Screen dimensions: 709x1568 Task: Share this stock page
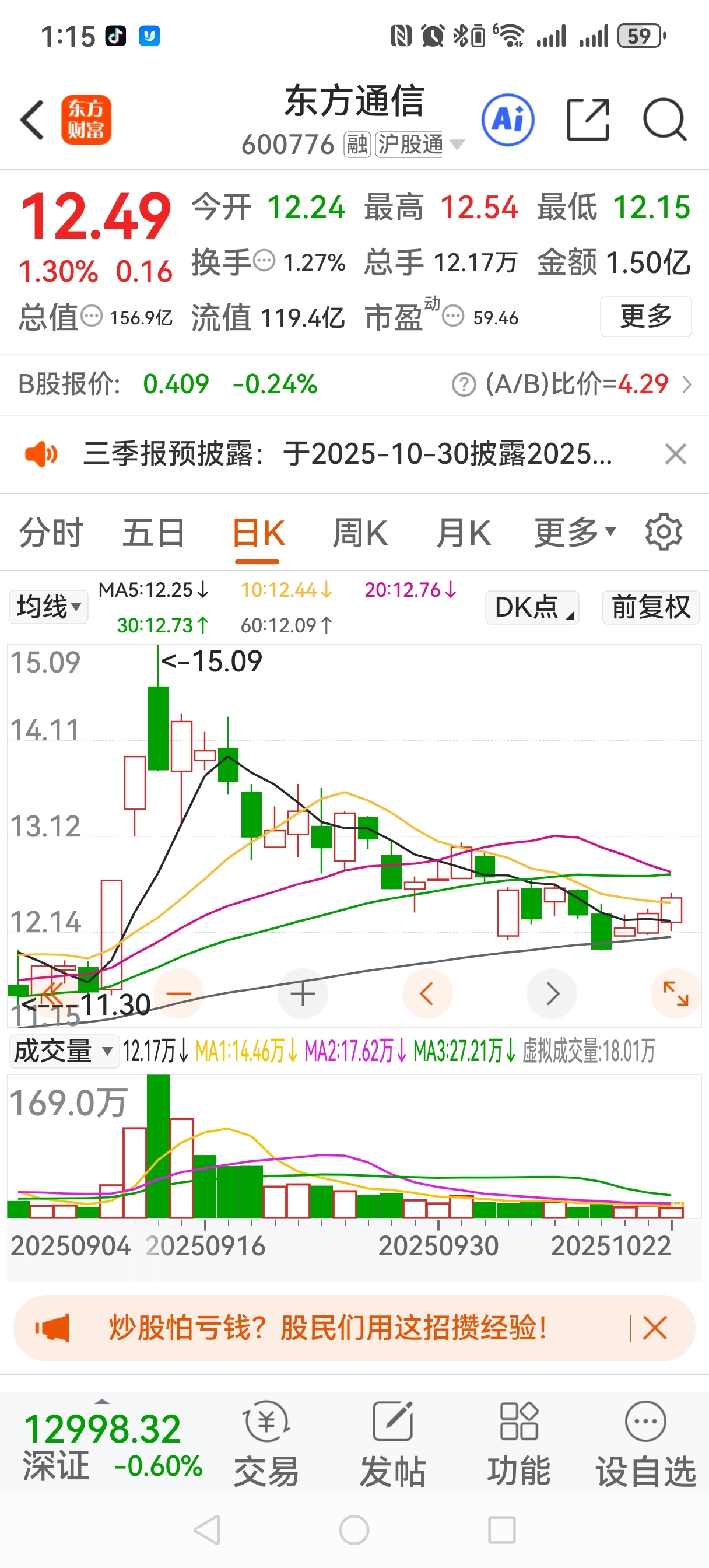pos(588,120)
